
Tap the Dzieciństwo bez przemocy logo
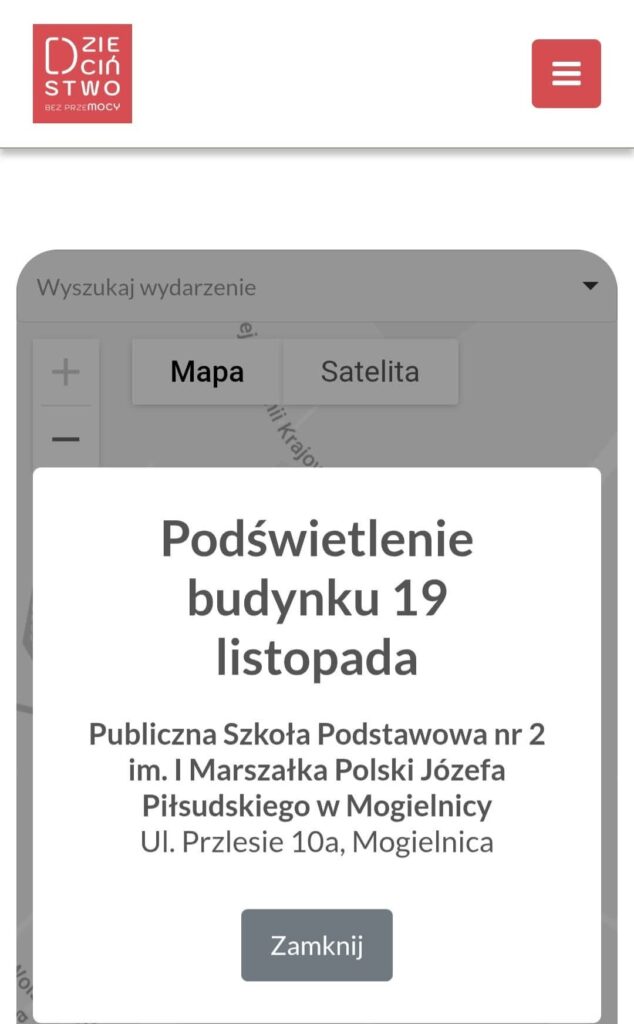(x=82, y=74)
